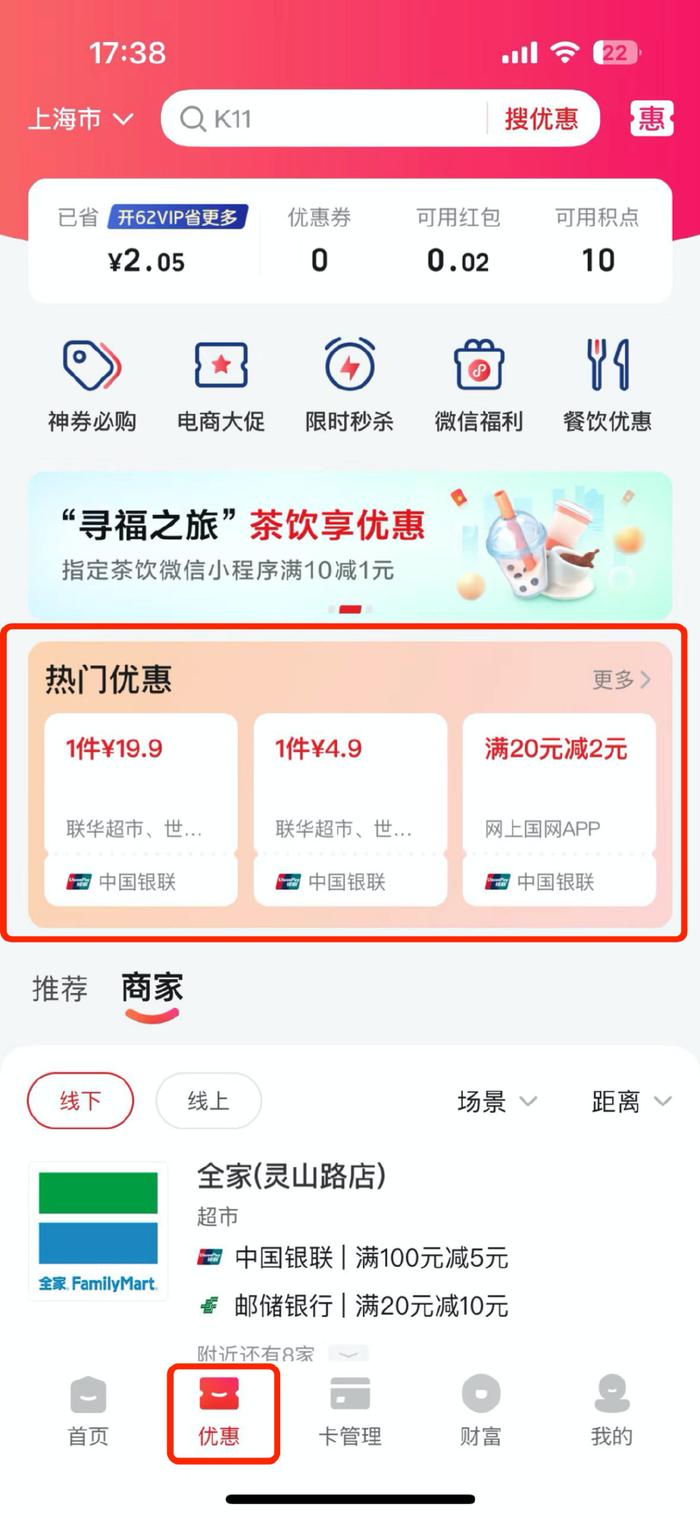Select the 线上 filter chip
Viewport: 700px width, 1518px height.
pos(208,1101)
